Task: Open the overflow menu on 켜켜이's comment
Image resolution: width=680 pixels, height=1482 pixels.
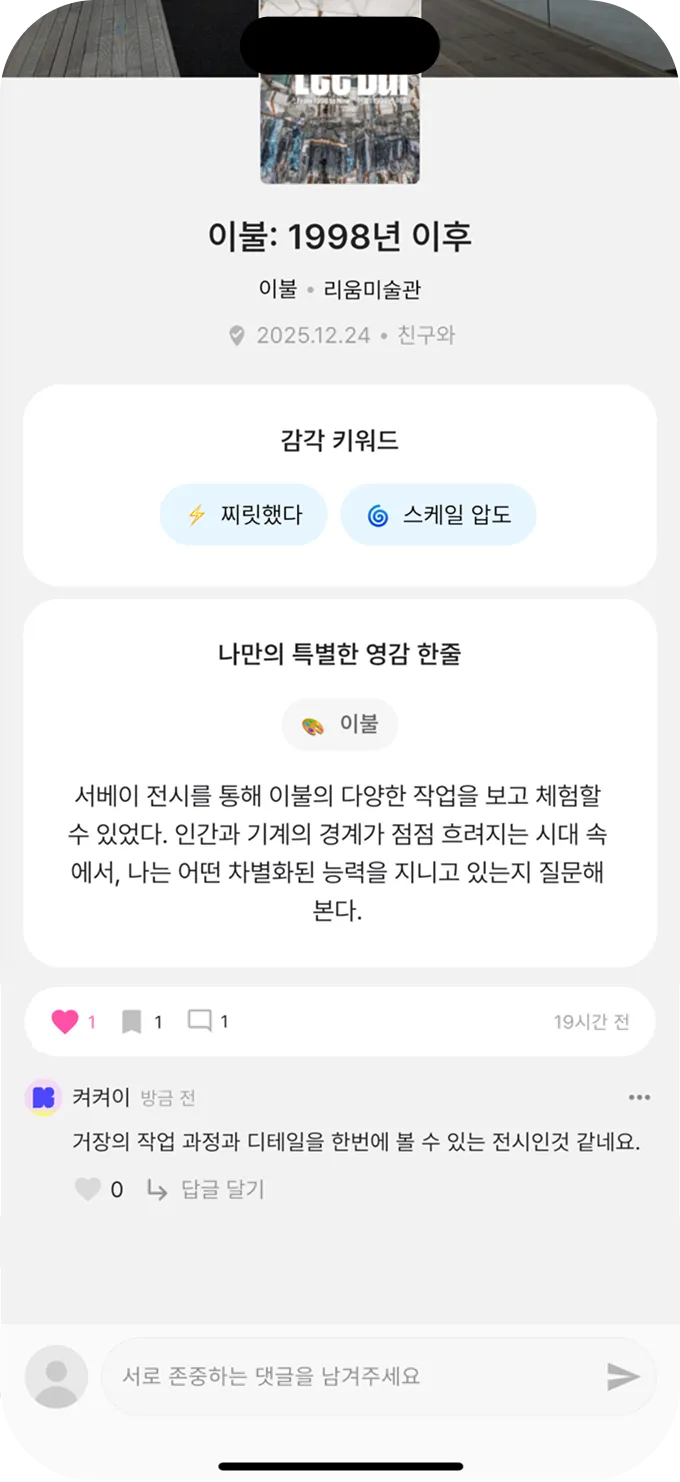Action: tap(639, 1098)
